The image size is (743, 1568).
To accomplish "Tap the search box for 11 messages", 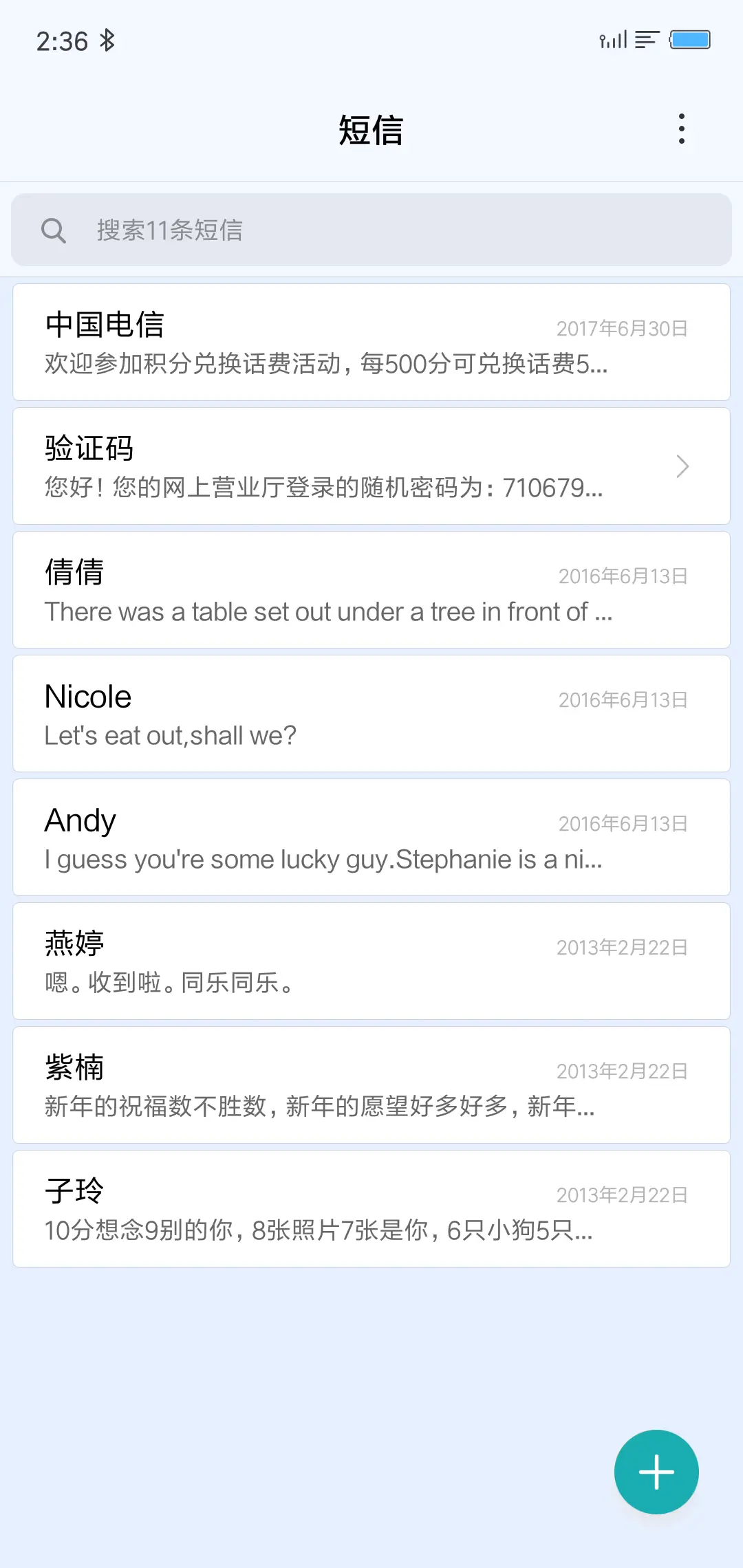I will (371, 230).
